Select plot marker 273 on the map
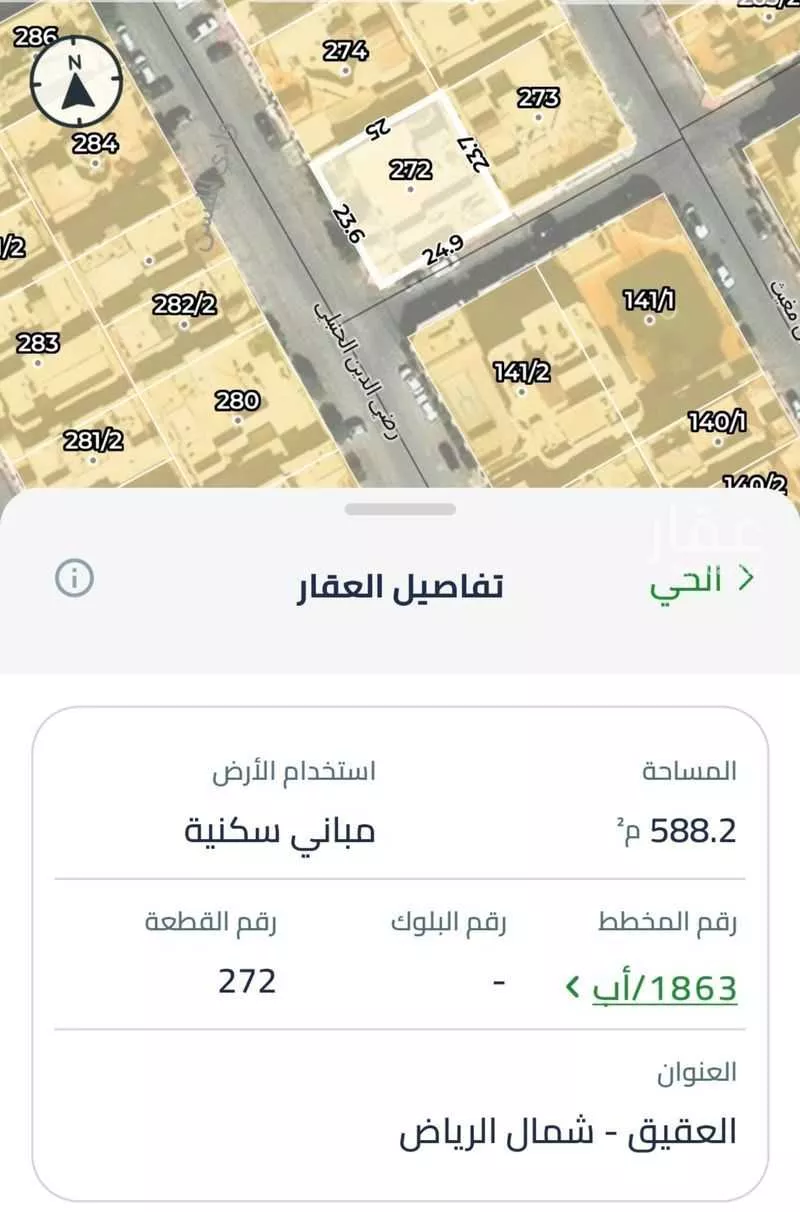The height and width of the screenshot is (1212, 800). point(537,98)
